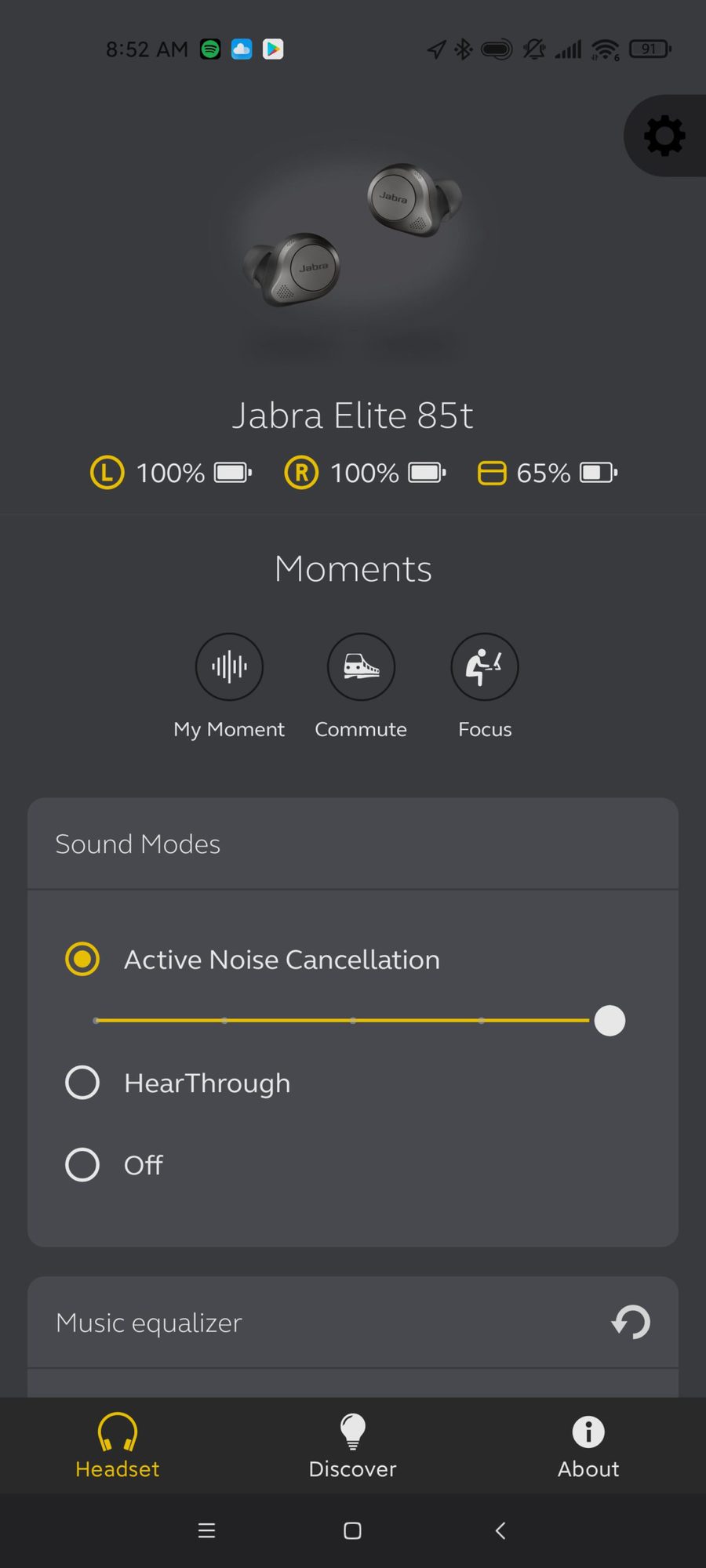Activate the My Moment preset

tap(229, 667)
